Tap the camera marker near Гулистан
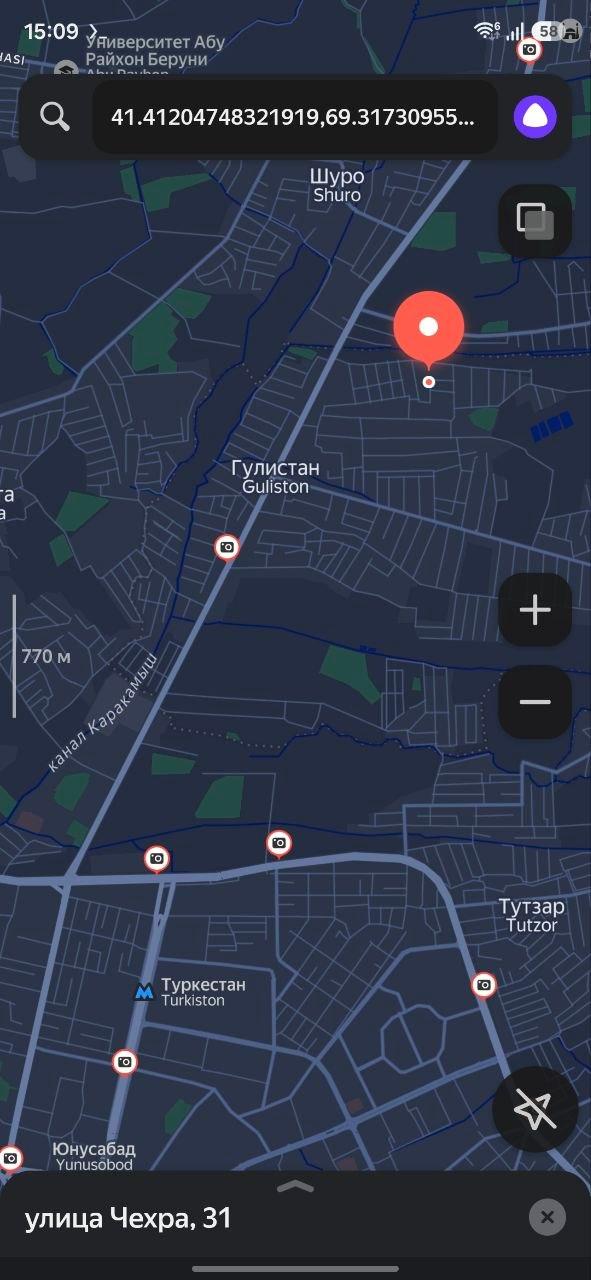591x1280 pixels. pos(227,547)
